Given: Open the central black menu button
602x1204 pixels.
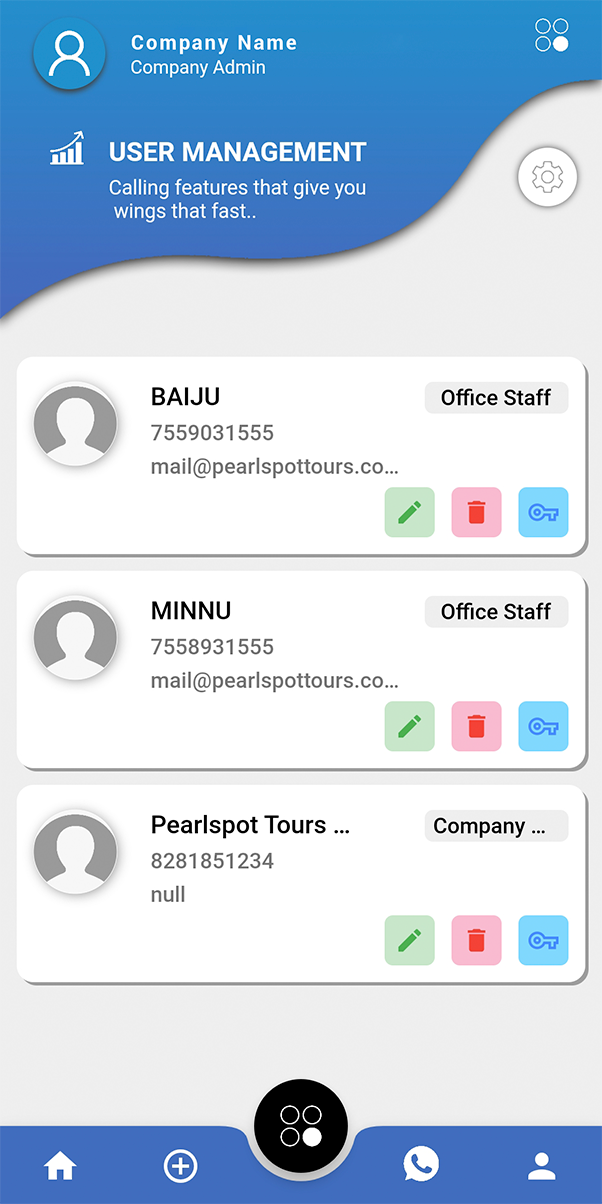Looking at the screenshot, I should click(x=301, y=1125).
